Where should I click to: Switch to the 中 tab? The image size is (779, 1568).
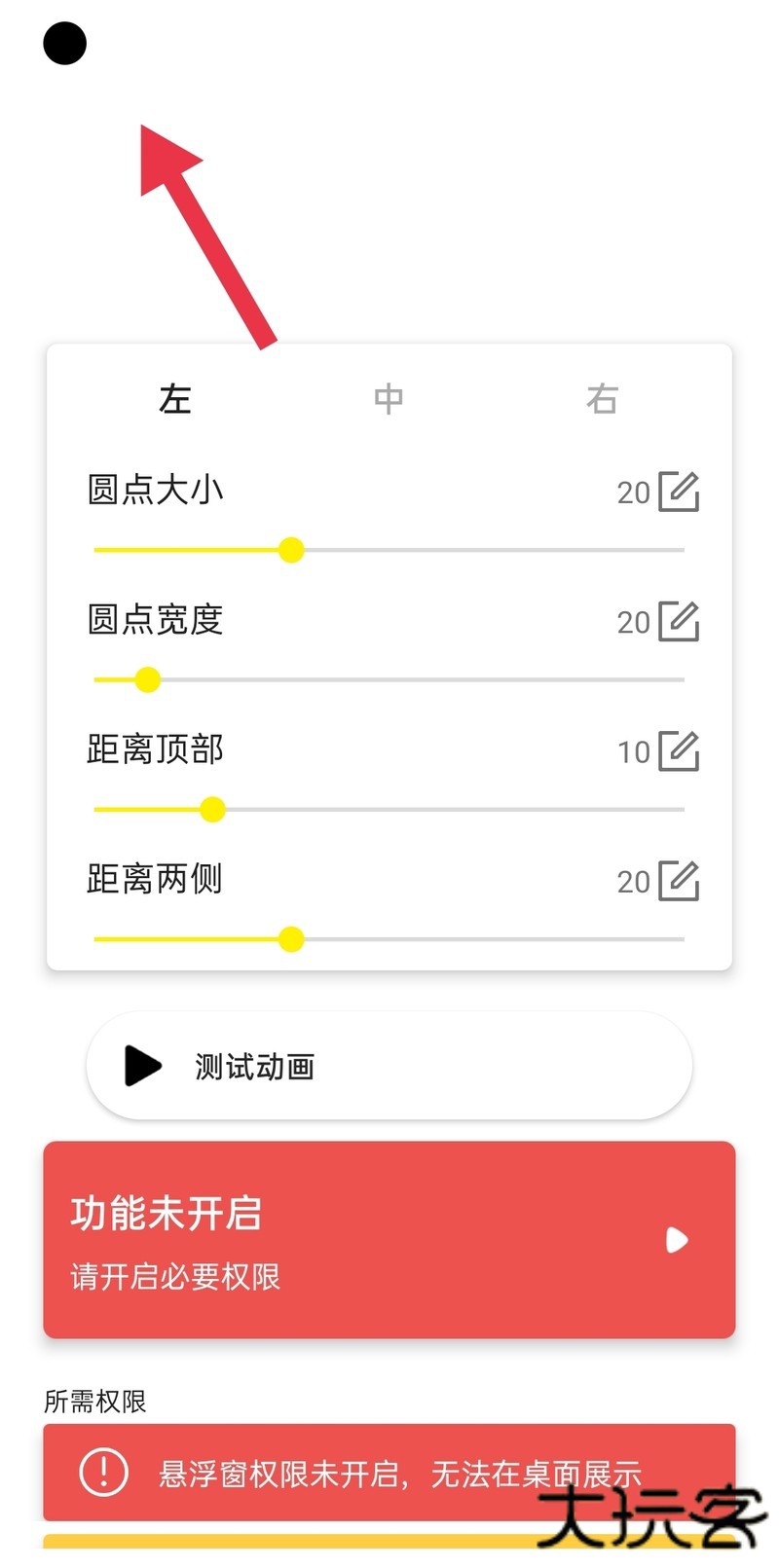click(x=387, y=398)
